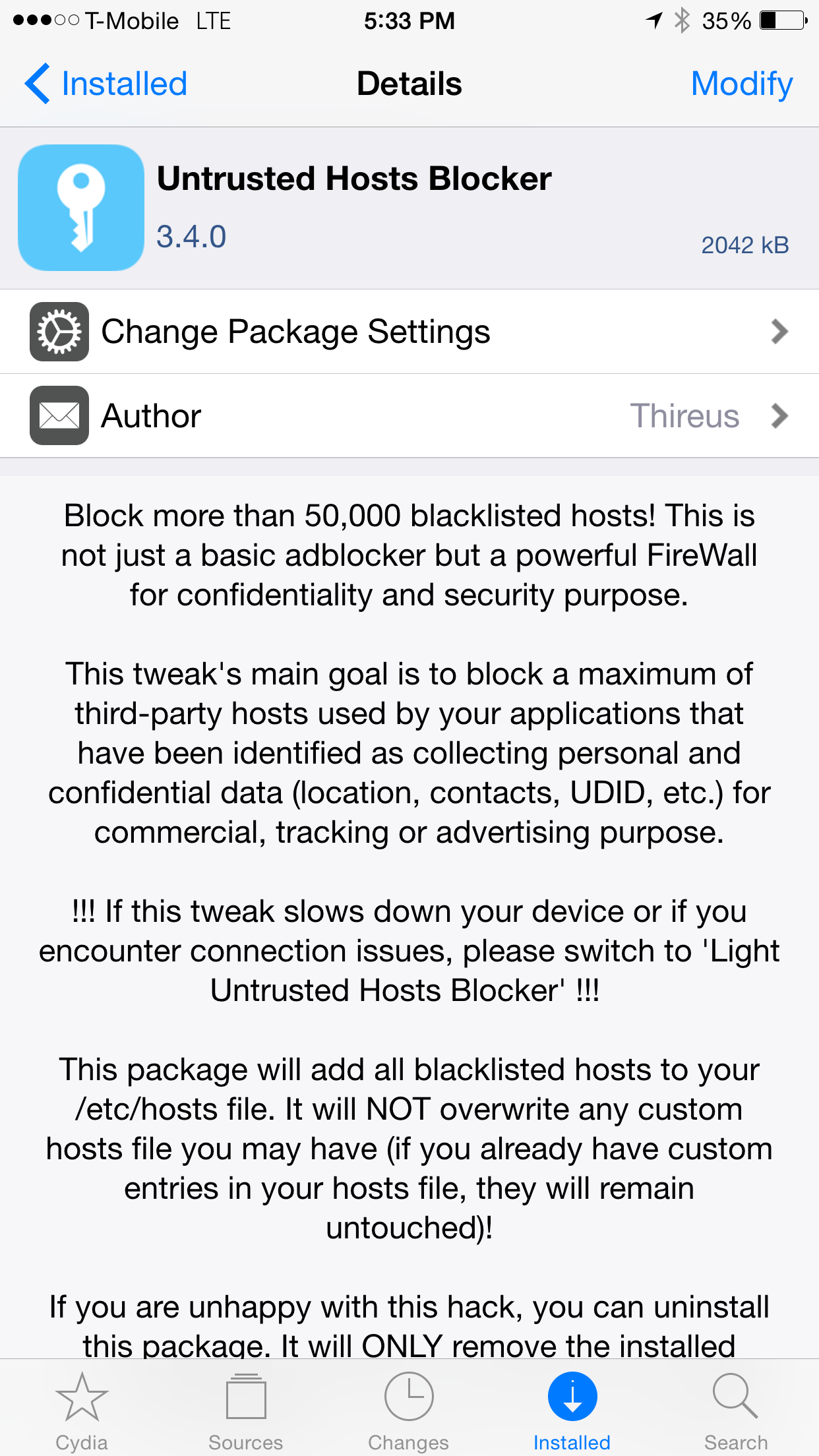Screen dimensions: 819x1456
Task: Open Change Package Settings
Action: [x=409, y=332]
